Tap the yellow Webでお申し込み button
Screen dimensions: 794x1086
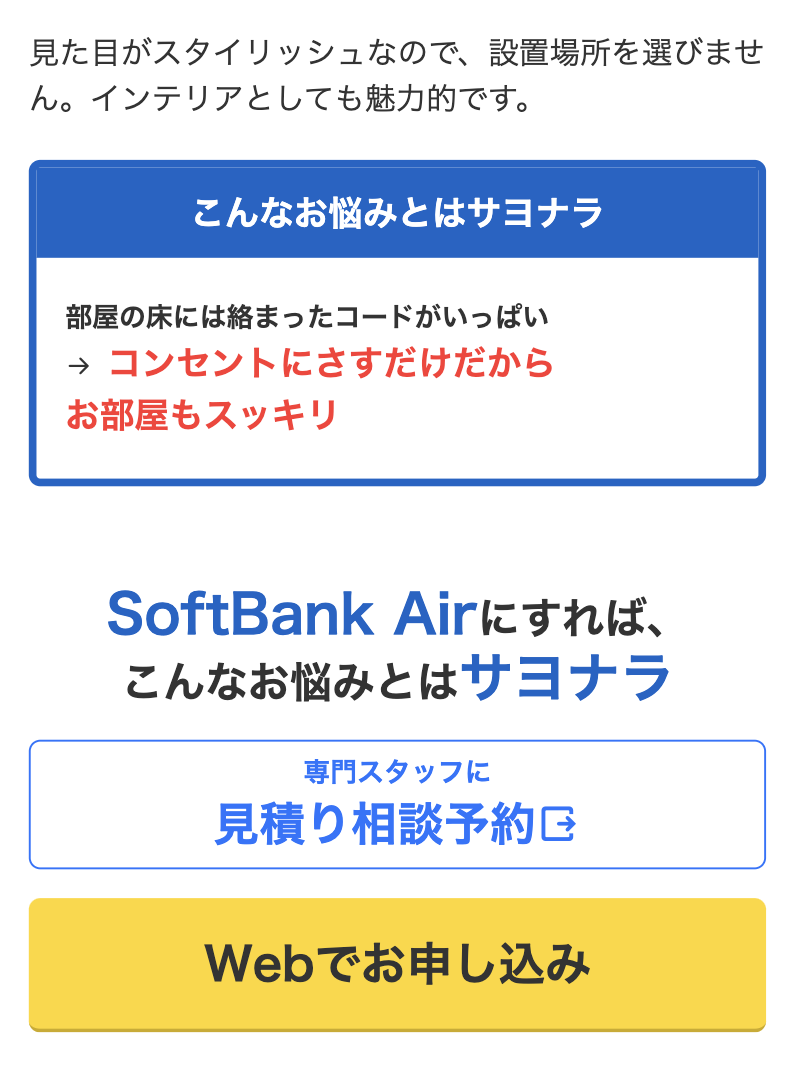[x=397, y=963]
